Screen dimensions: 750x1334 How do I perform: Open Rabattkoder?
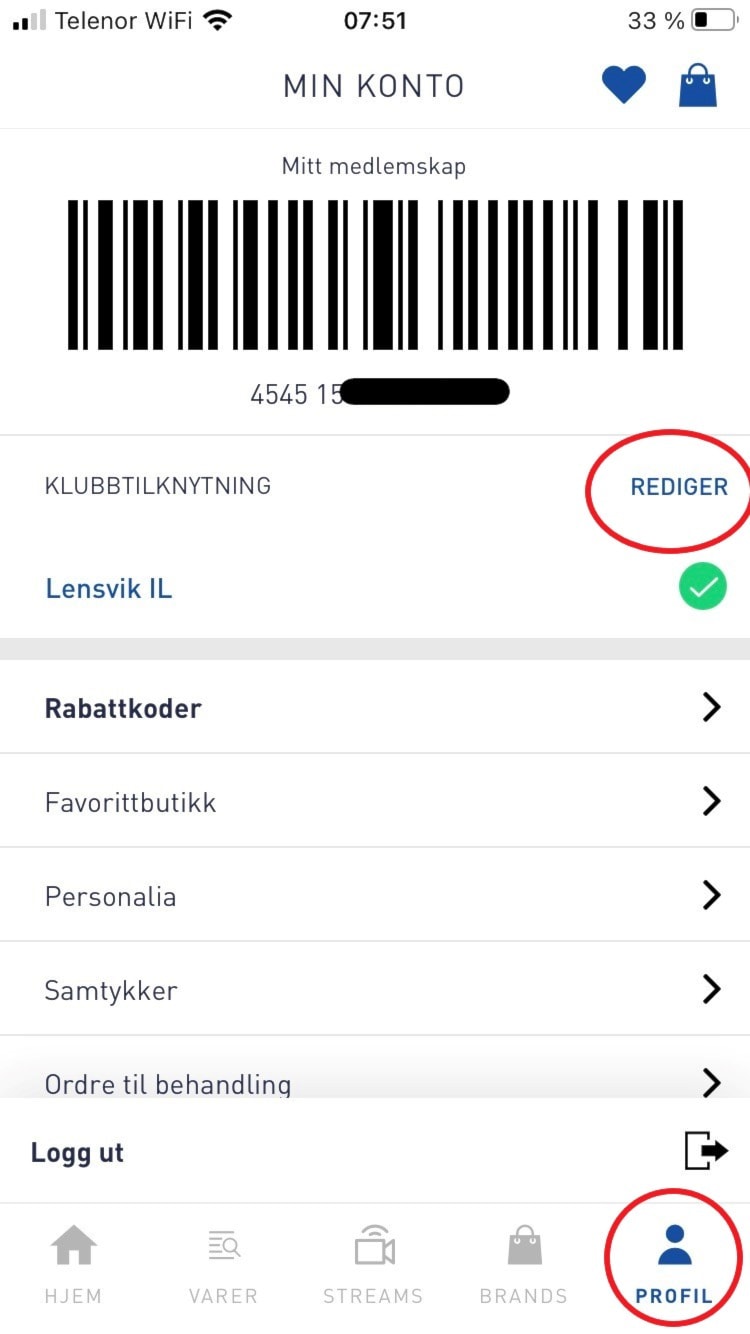375,708
